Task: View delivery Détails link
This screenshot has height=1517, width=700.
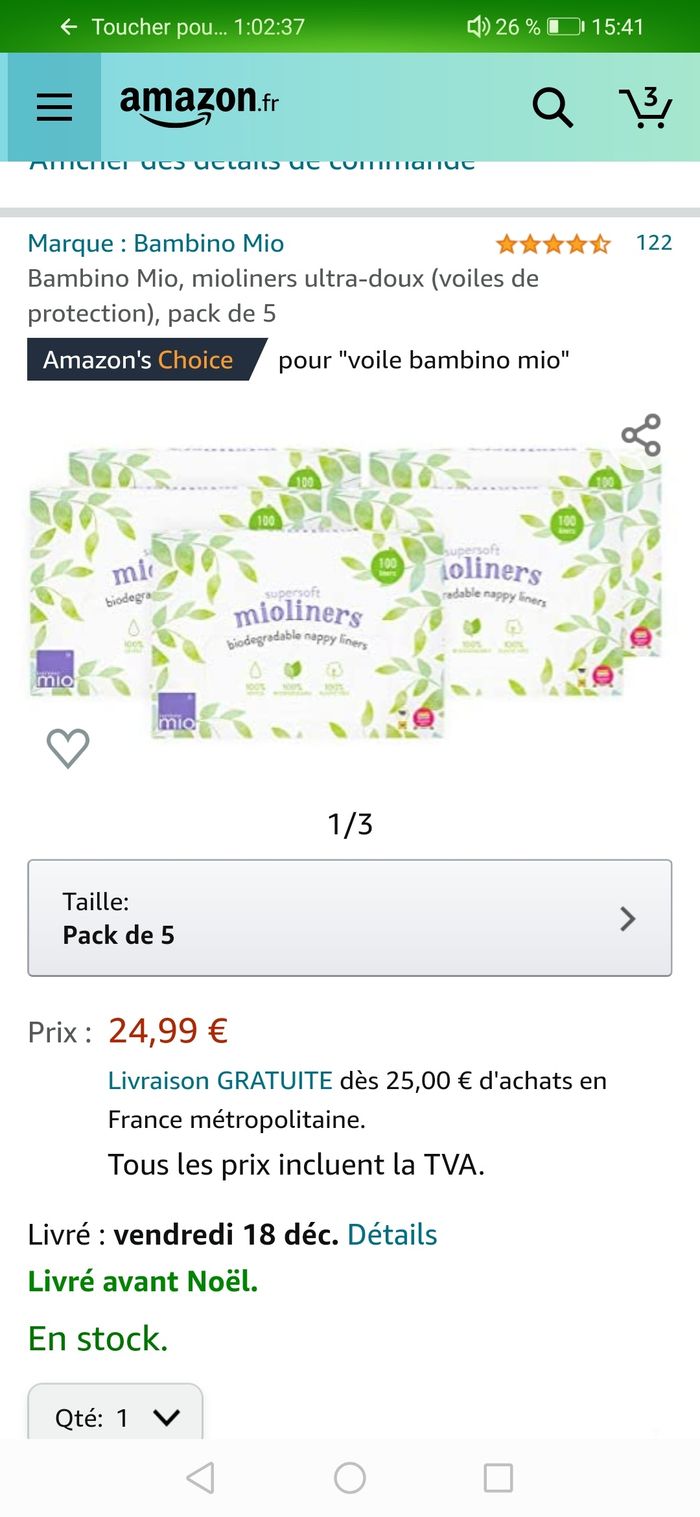Action: click(x=392, y=1234)
